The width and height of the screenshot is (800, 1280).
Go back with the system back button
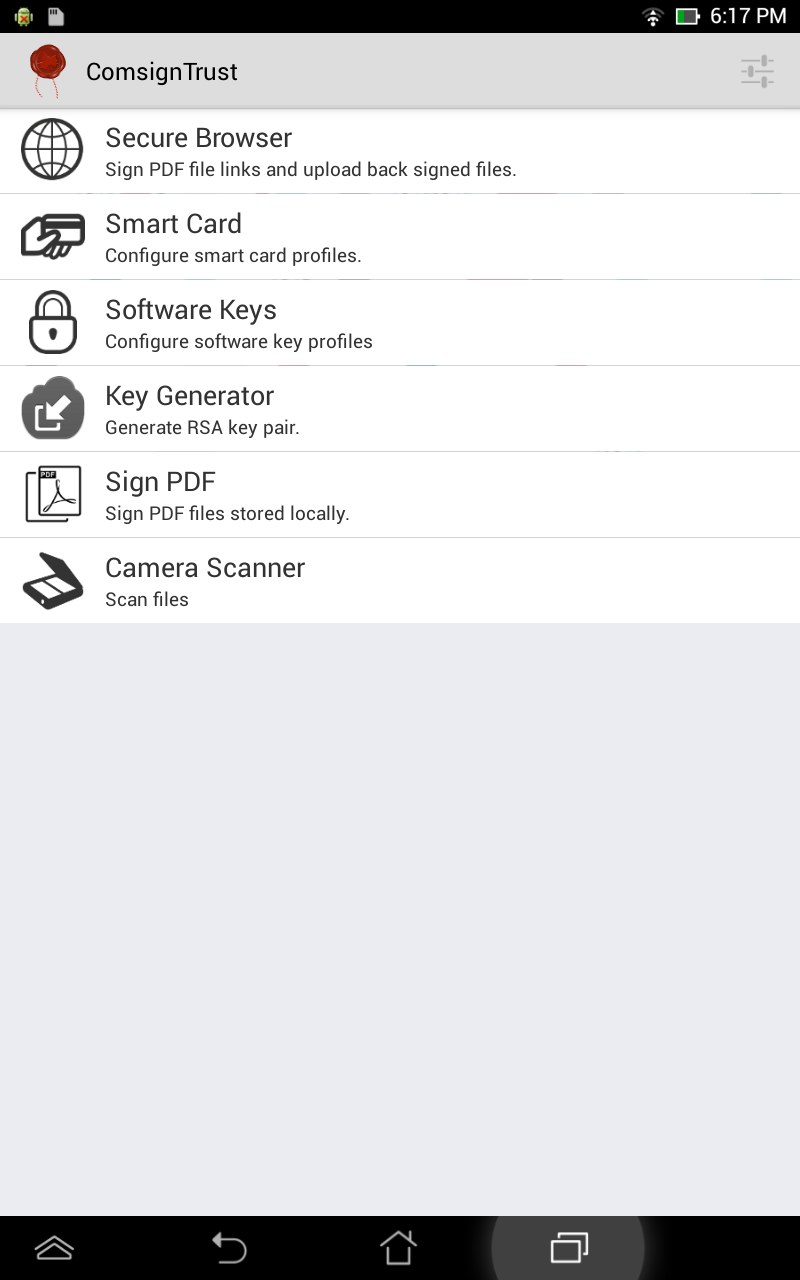pyautogui.click(x=229, y=1247)
